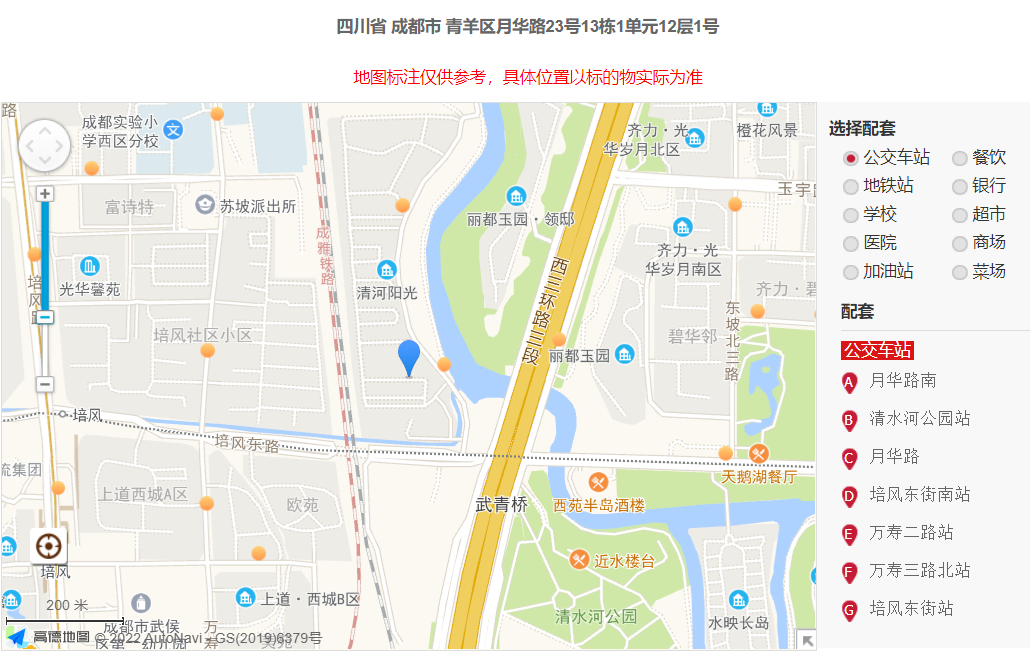Select the 公交车站 radio option
The image size is (1030, 652).
click(x=851, y=158)
